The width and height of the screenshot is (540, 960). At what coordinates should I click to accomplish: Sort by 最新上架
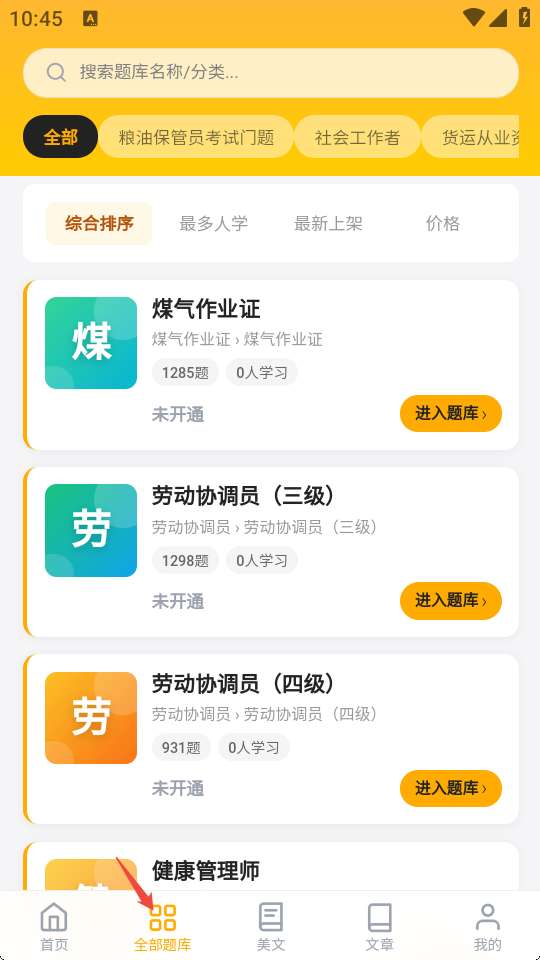coord(328,223)
